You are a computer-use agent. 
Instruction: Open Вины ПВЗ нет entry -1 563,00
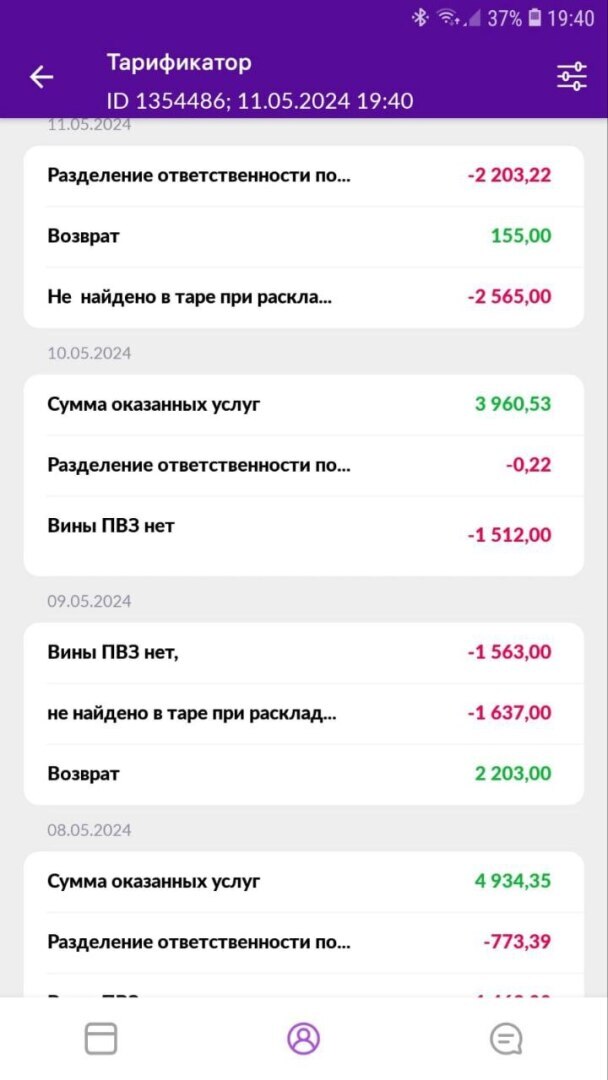pos(303,653)
